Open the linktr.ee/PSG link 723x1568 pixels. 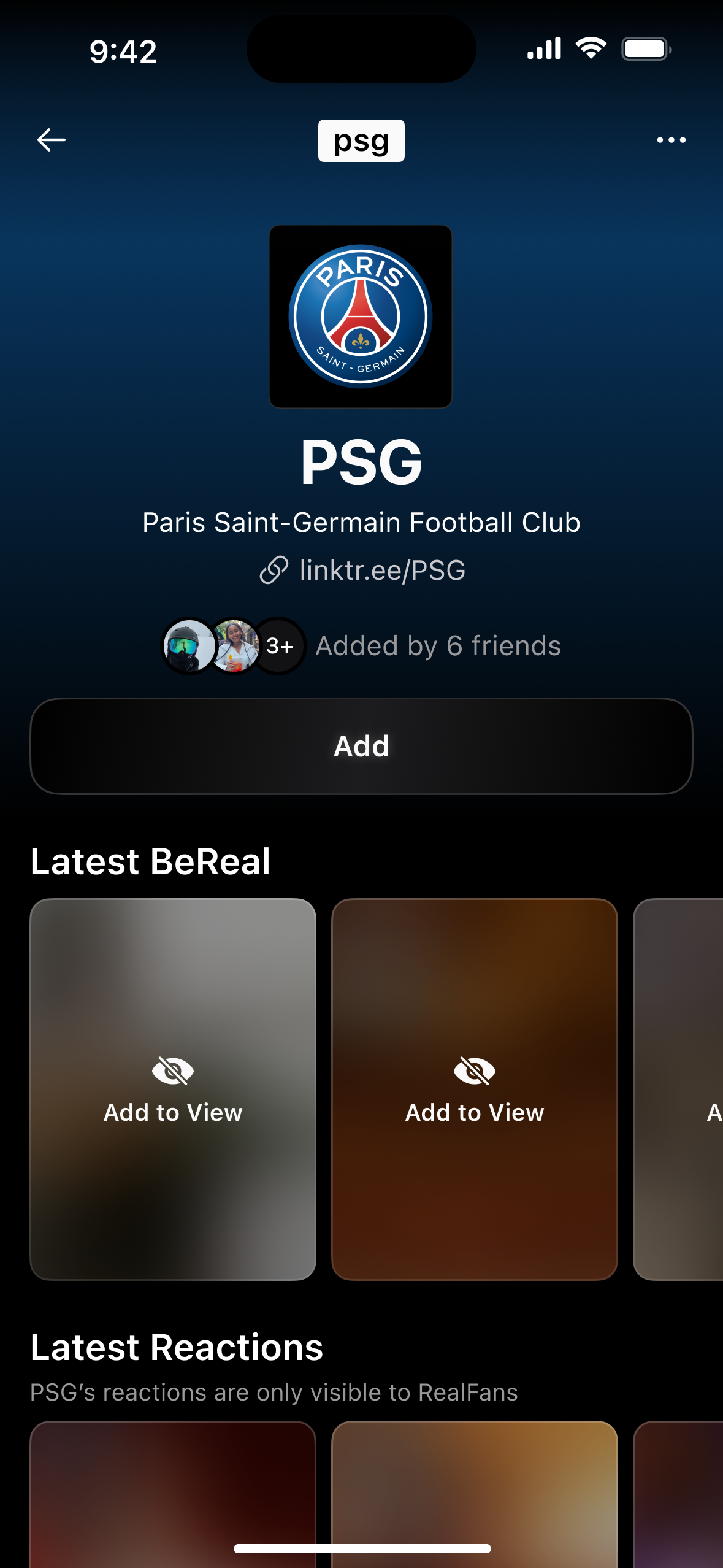tap(362, 571)
